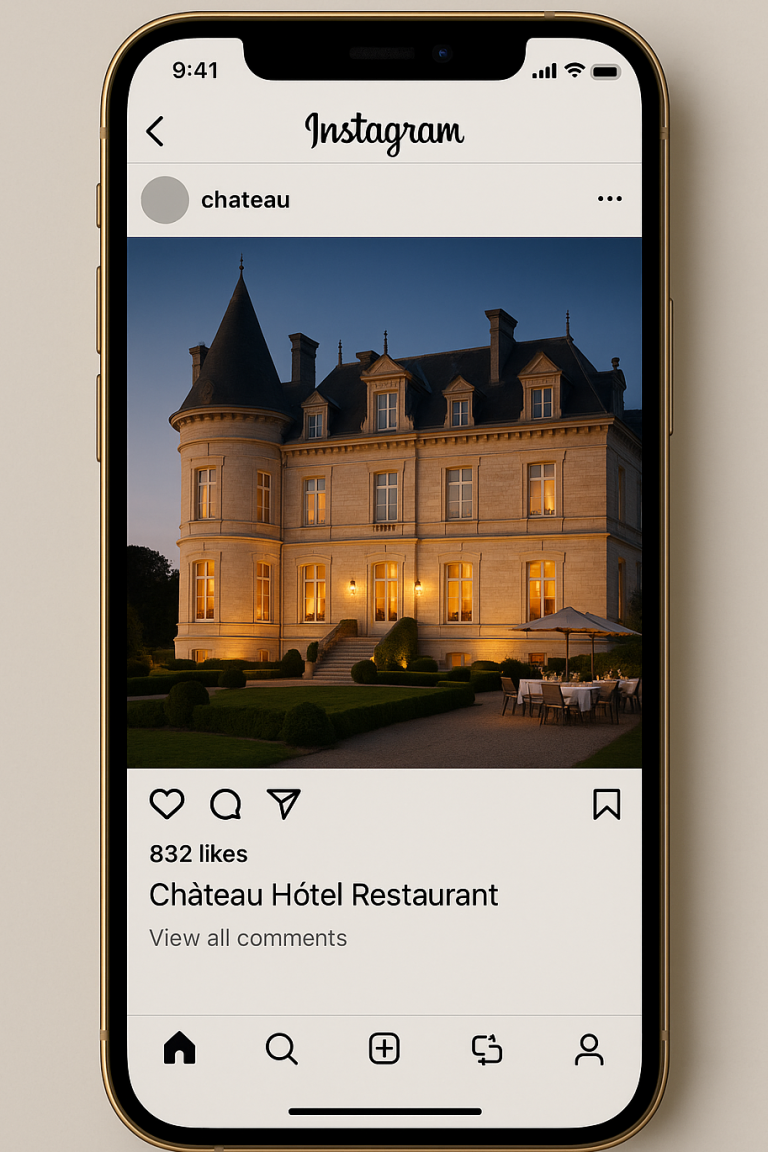Open the chateau photo post
This screenshot has height=1152, width=768.
pyautogui.click(x=384, y=502)
